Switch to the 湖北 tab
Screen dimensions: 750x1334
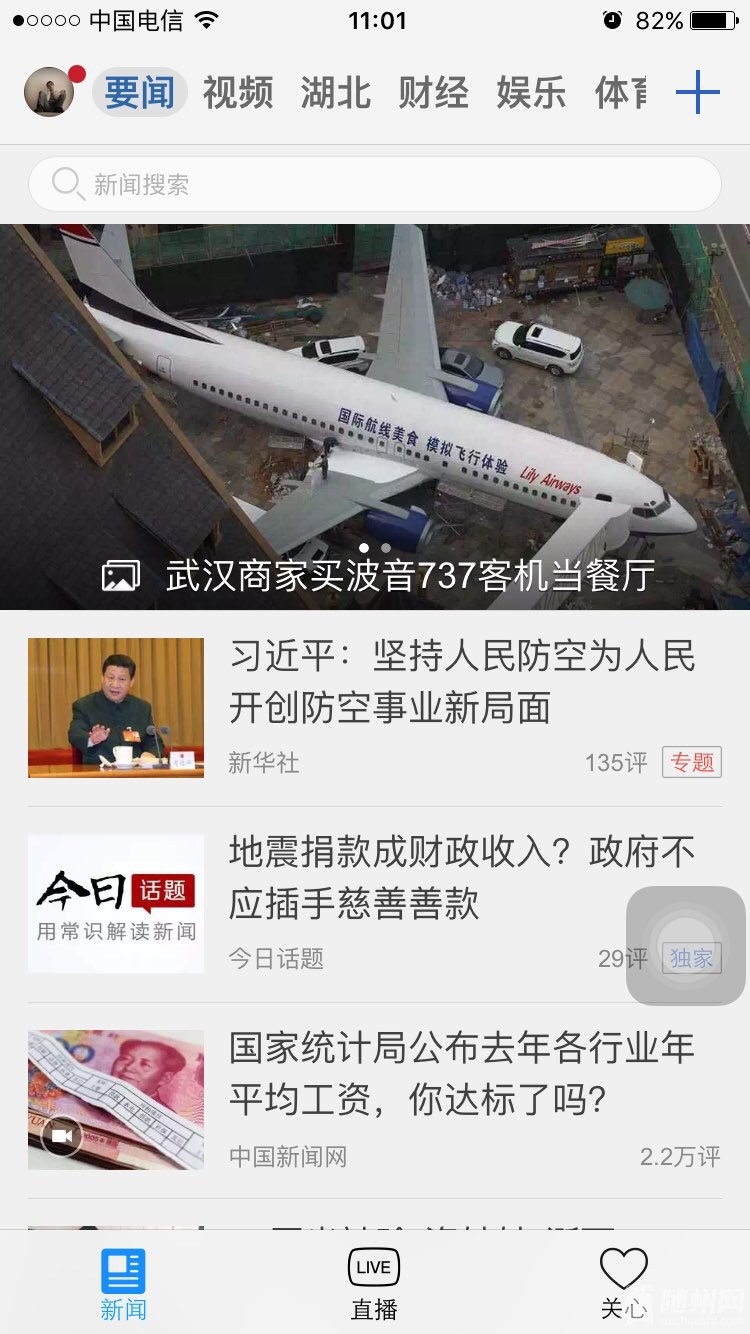(336, 93)
